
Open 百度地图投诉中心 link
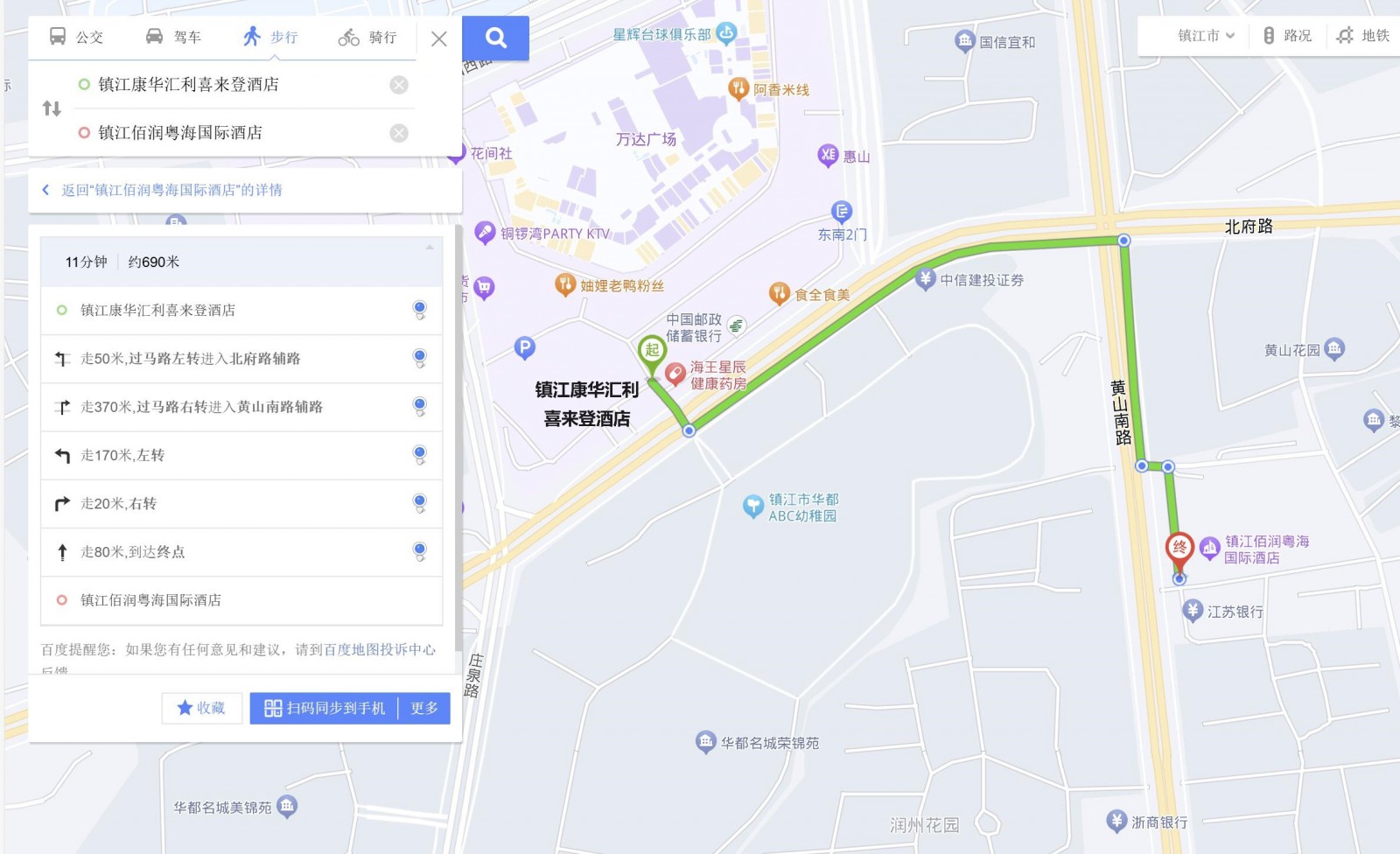[x=380, y=649]
